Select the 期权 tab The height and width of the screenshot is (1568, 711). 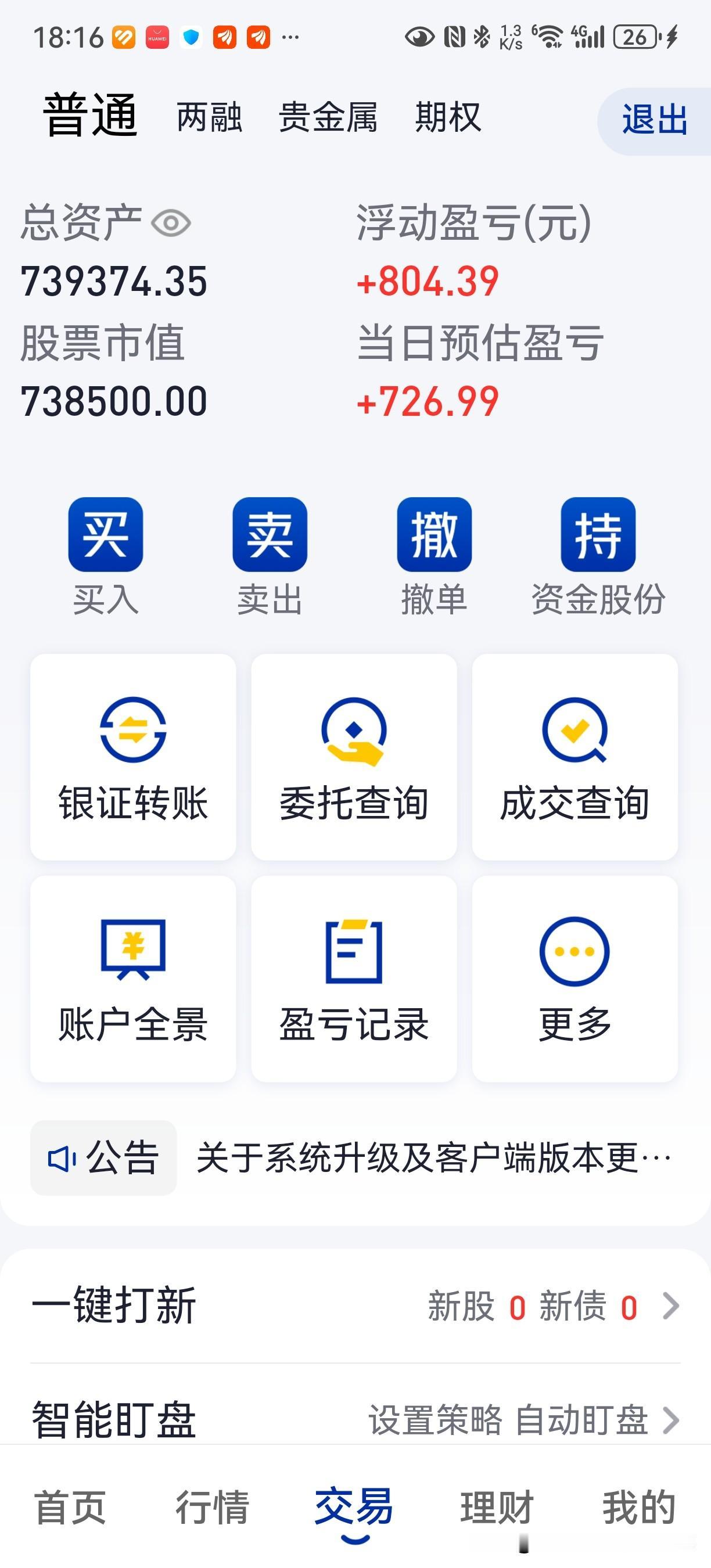click(x=447, y=117)
